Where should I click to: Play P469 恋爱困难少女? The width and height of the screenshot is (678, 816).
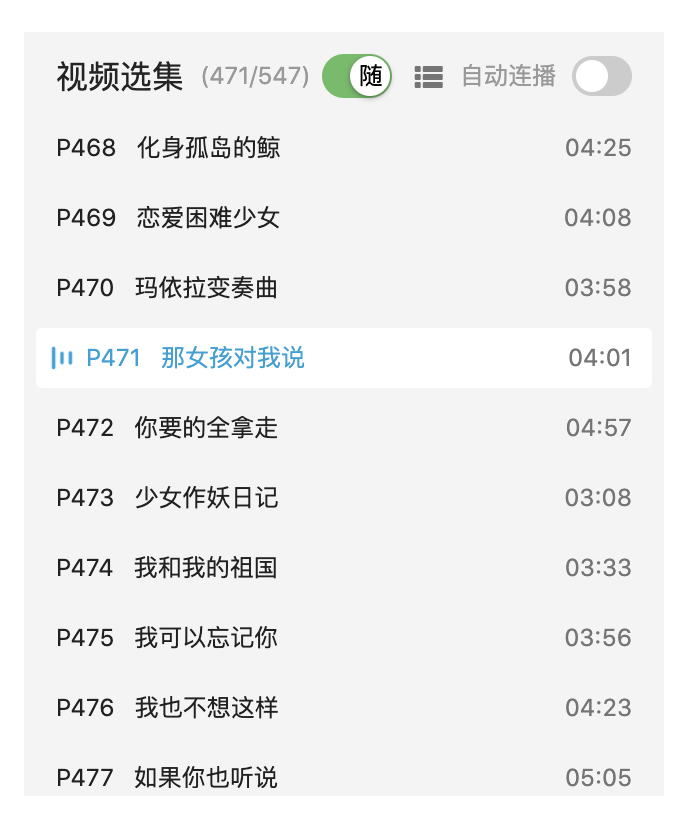(343, 218)
